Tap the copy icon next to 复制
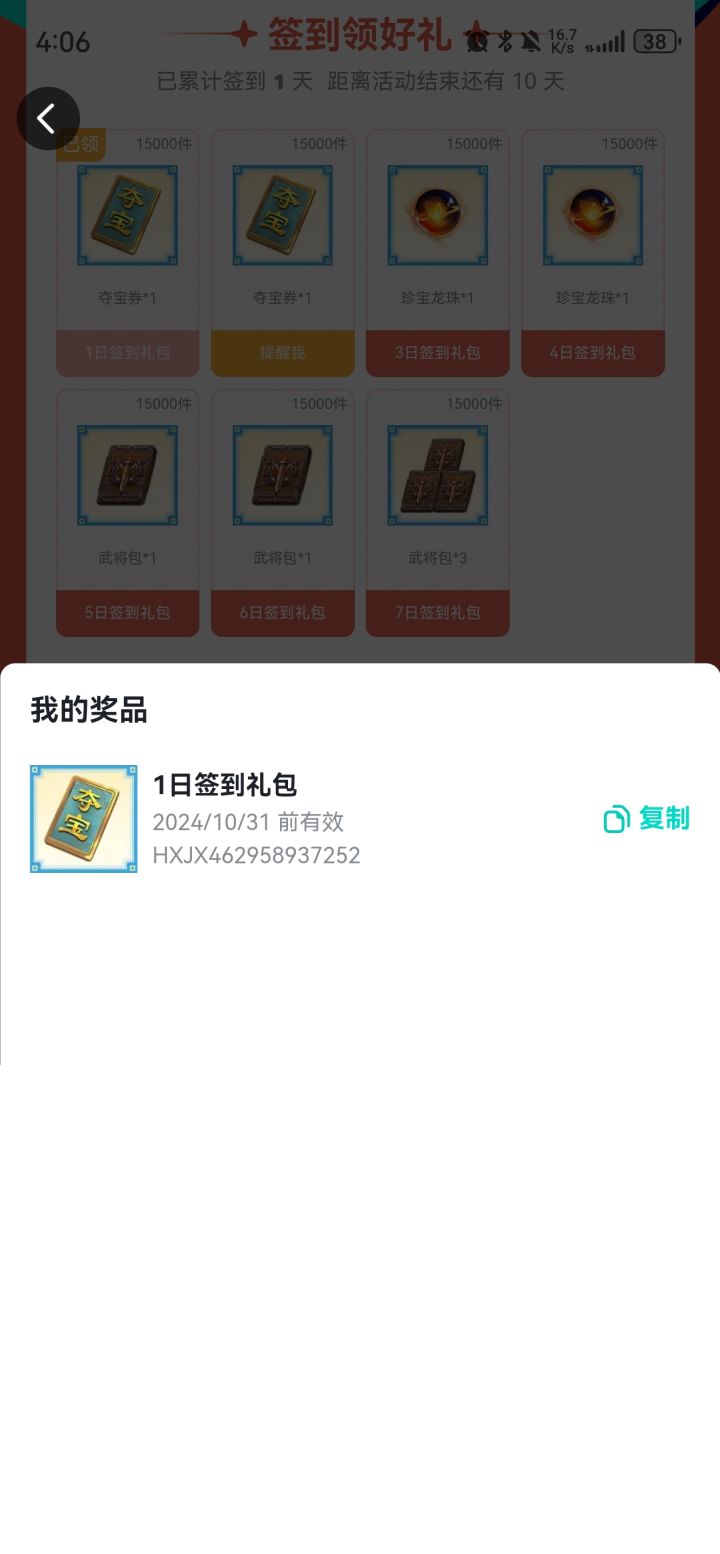 coord(613,818)
